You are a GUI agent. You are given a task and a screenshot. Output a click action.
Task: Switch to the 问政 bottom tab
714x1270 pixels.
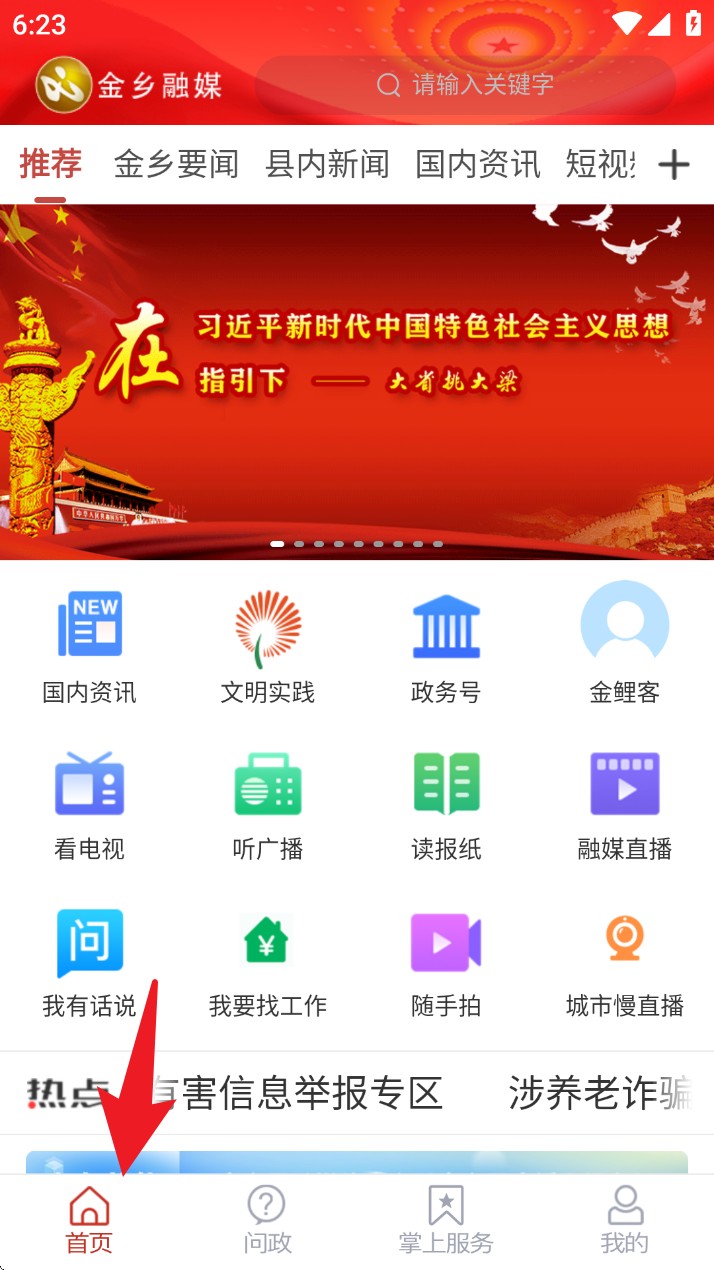pyautogui.click(x=267, y=1220)
